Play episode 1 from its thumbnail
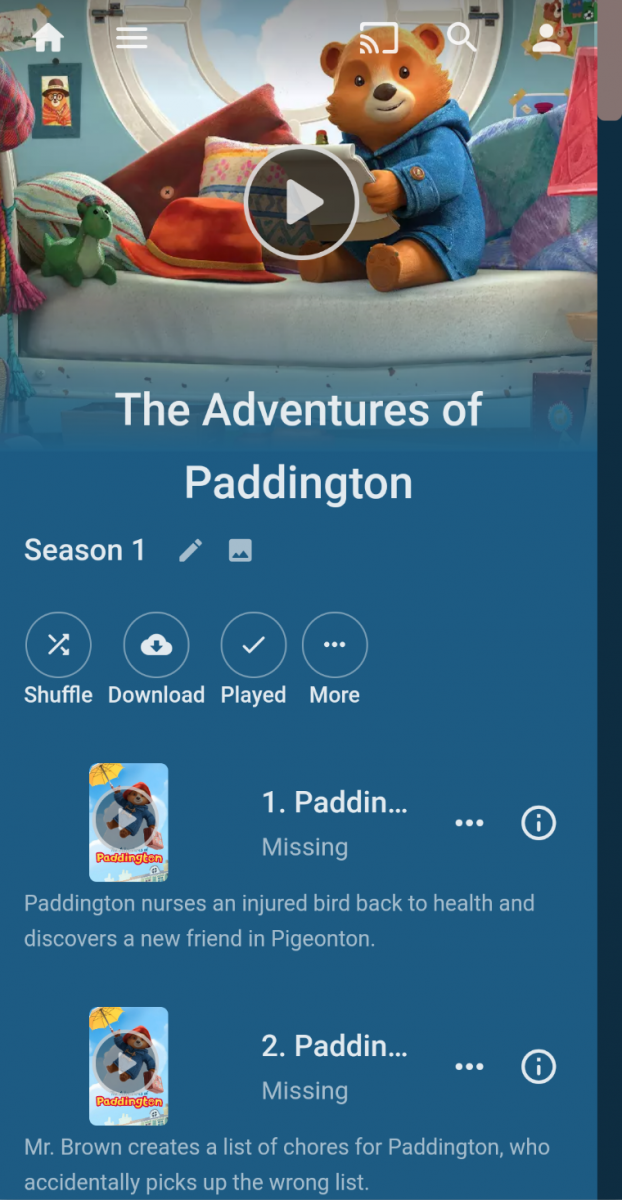The height and width of the screenshot is (1200, 622). coord(128,822)
